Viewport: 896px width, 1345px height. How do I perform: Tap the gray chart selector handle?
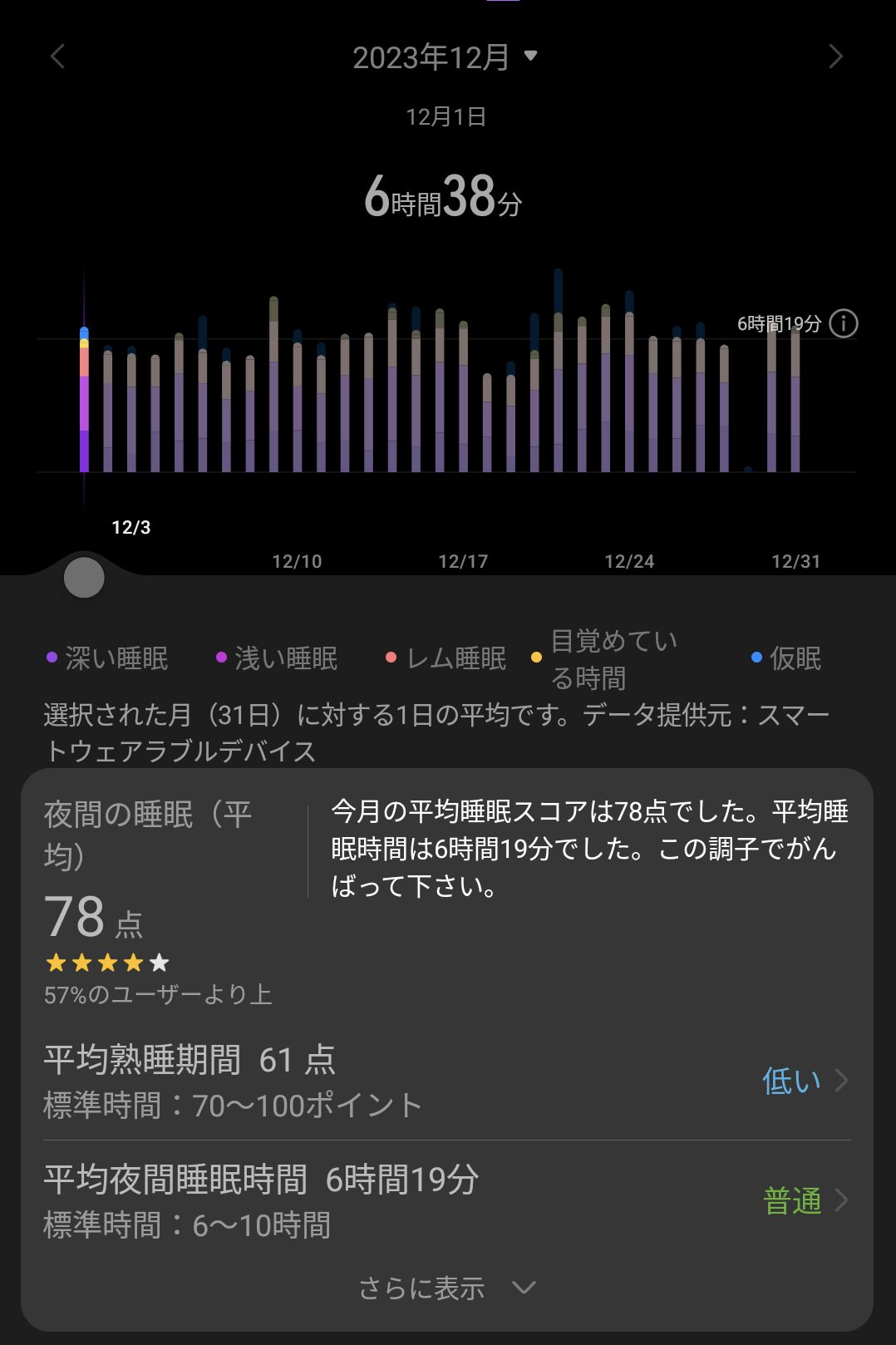84,578
